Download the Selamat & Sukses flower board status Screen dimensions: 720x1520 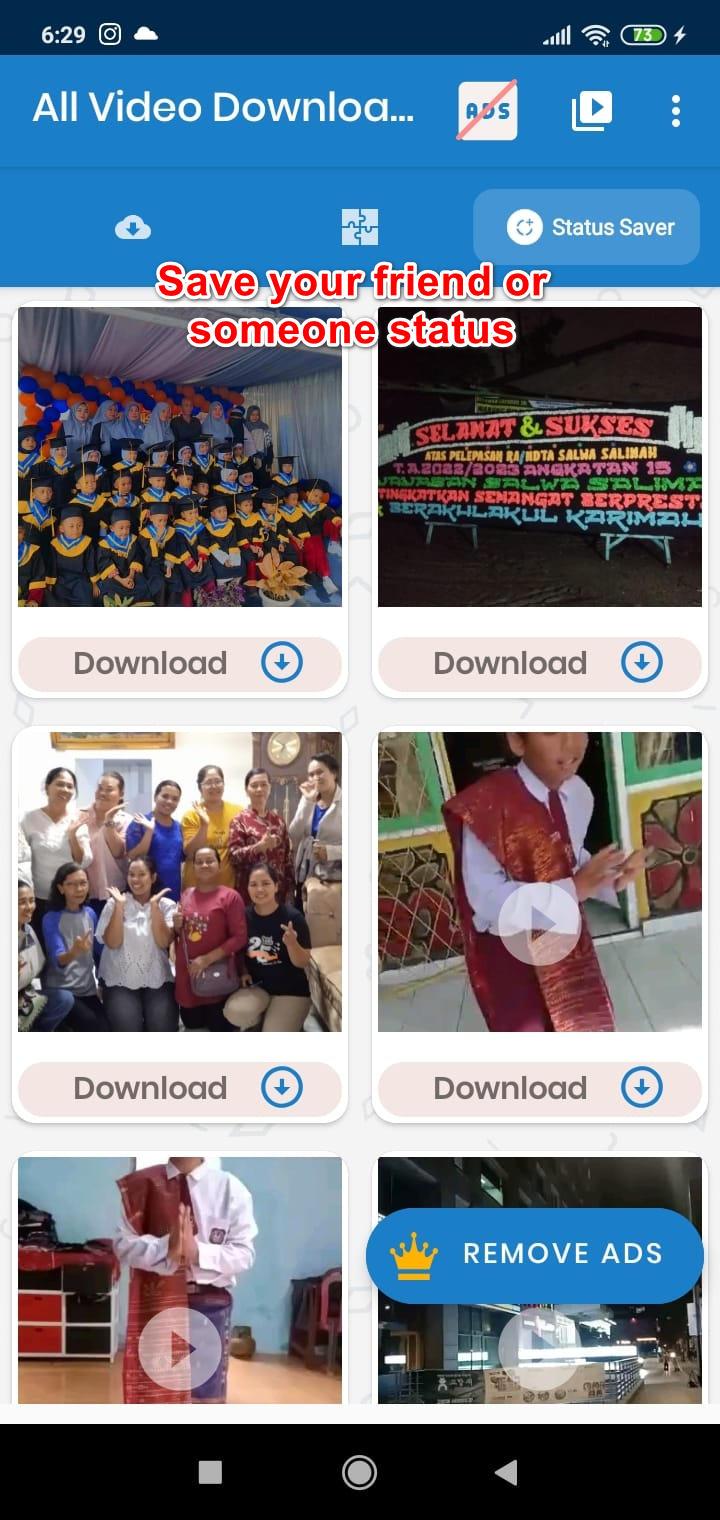pyautogui.click(x=540, y=663)
